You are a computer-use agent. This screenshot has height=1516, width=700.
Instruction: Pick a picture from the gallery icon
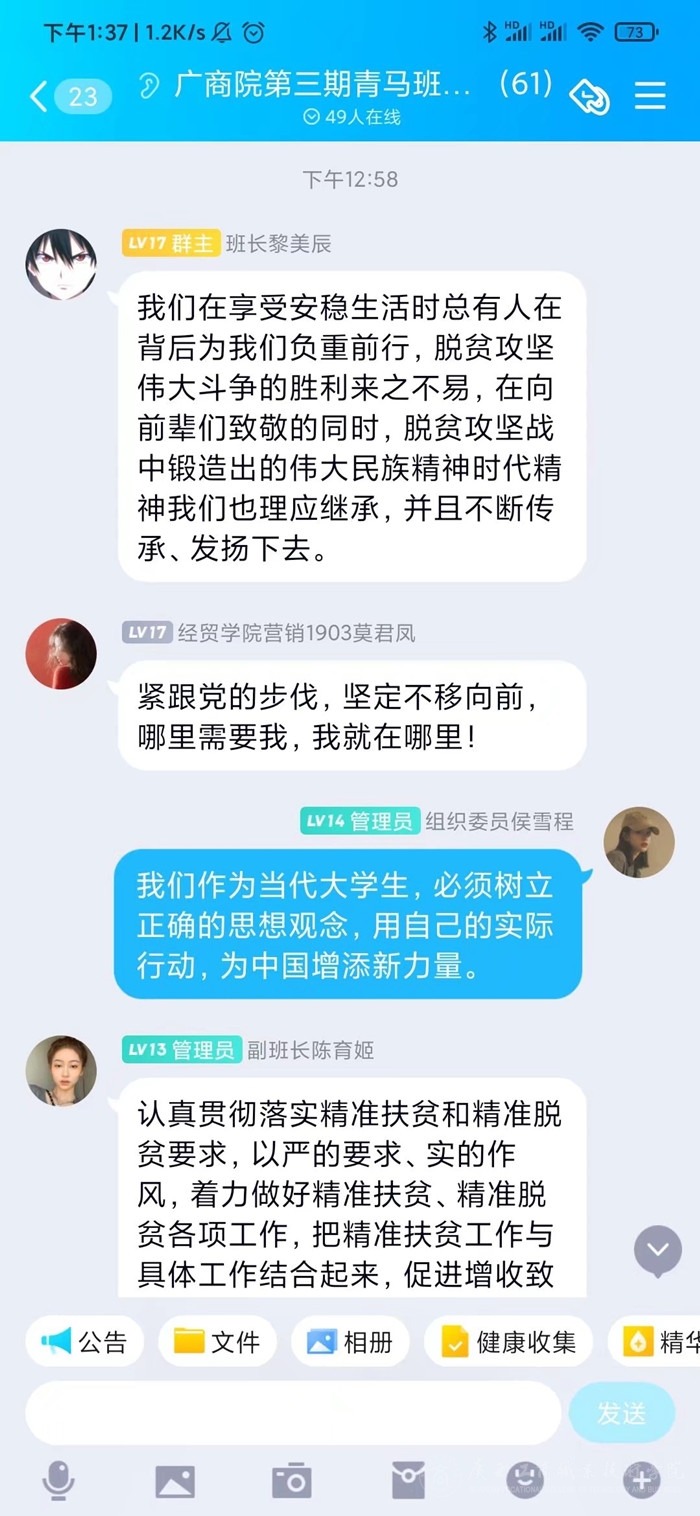pos(175,1480)
